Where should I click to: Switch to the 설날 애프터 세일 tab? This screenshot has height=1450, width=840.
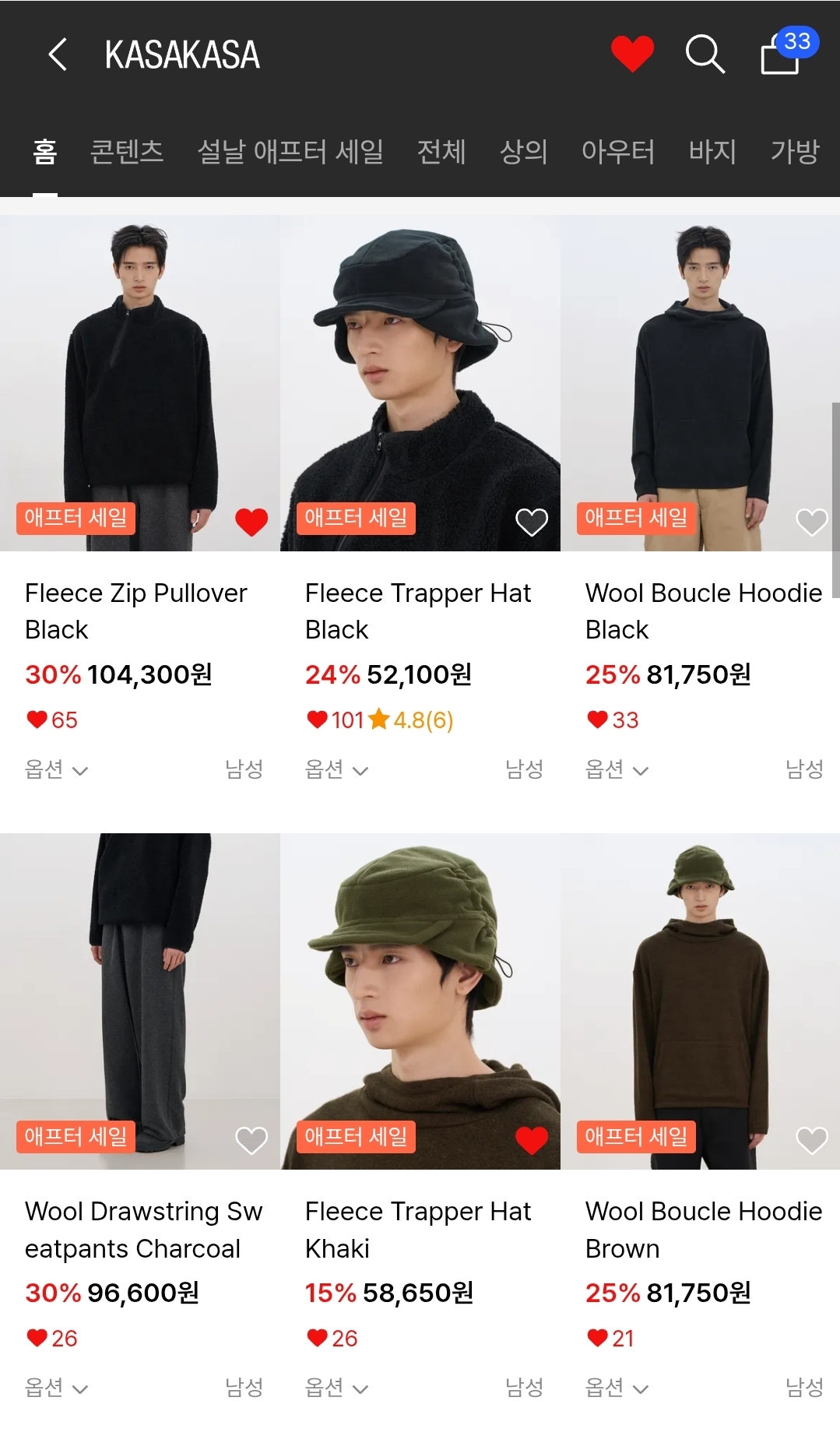[290, 151]
